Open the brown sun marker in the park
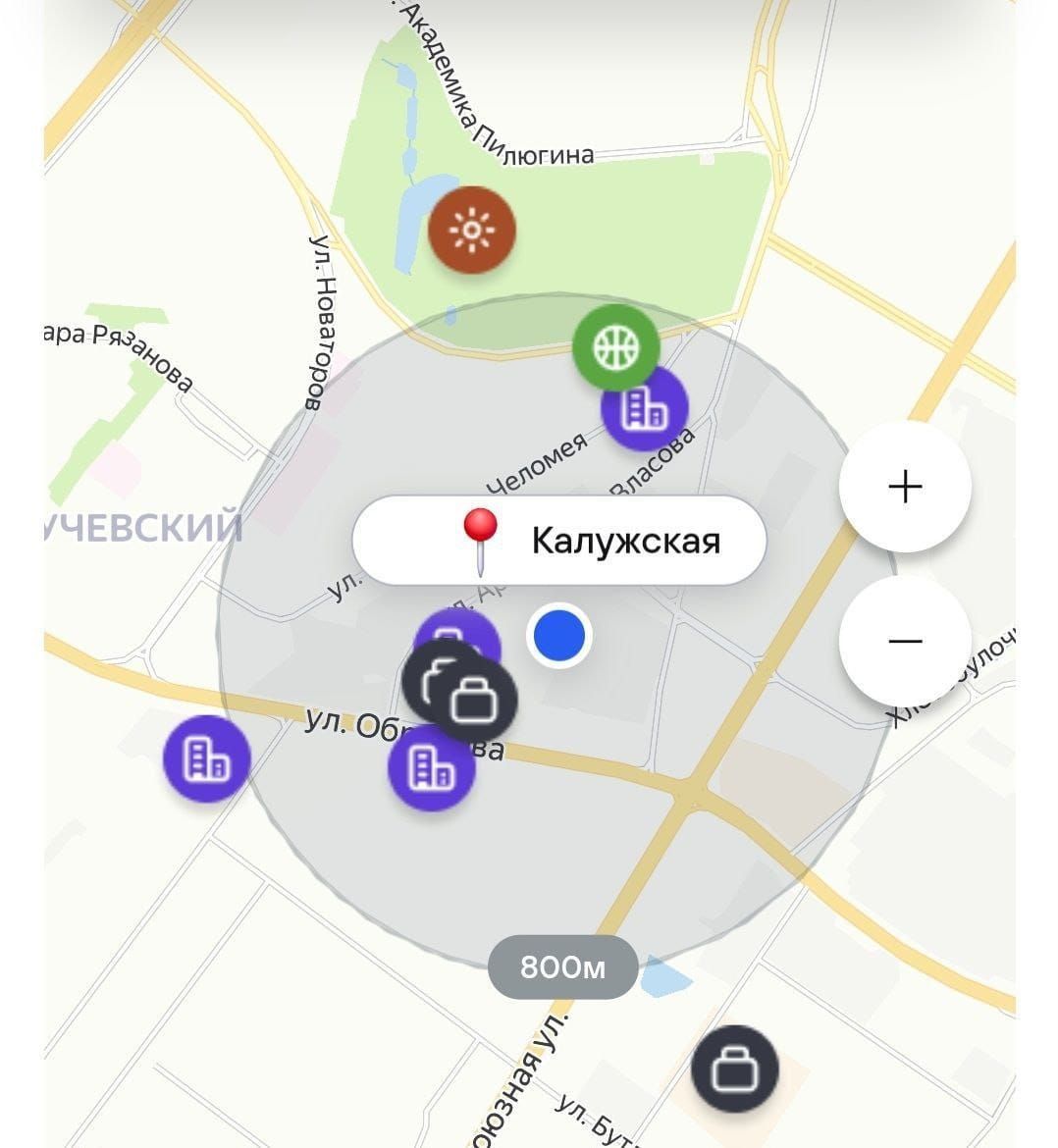 click(472, 232)
